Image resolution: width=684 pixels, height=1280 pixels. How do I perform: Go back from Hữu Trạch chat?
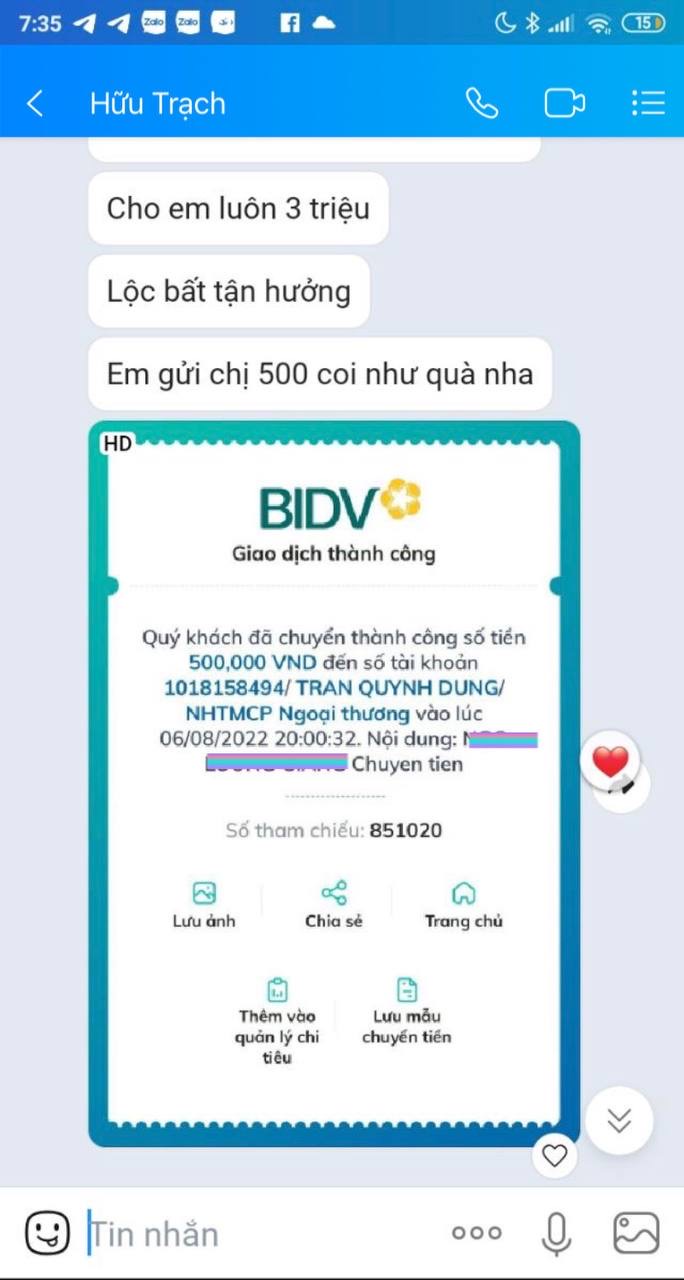[x=35, y=103]
